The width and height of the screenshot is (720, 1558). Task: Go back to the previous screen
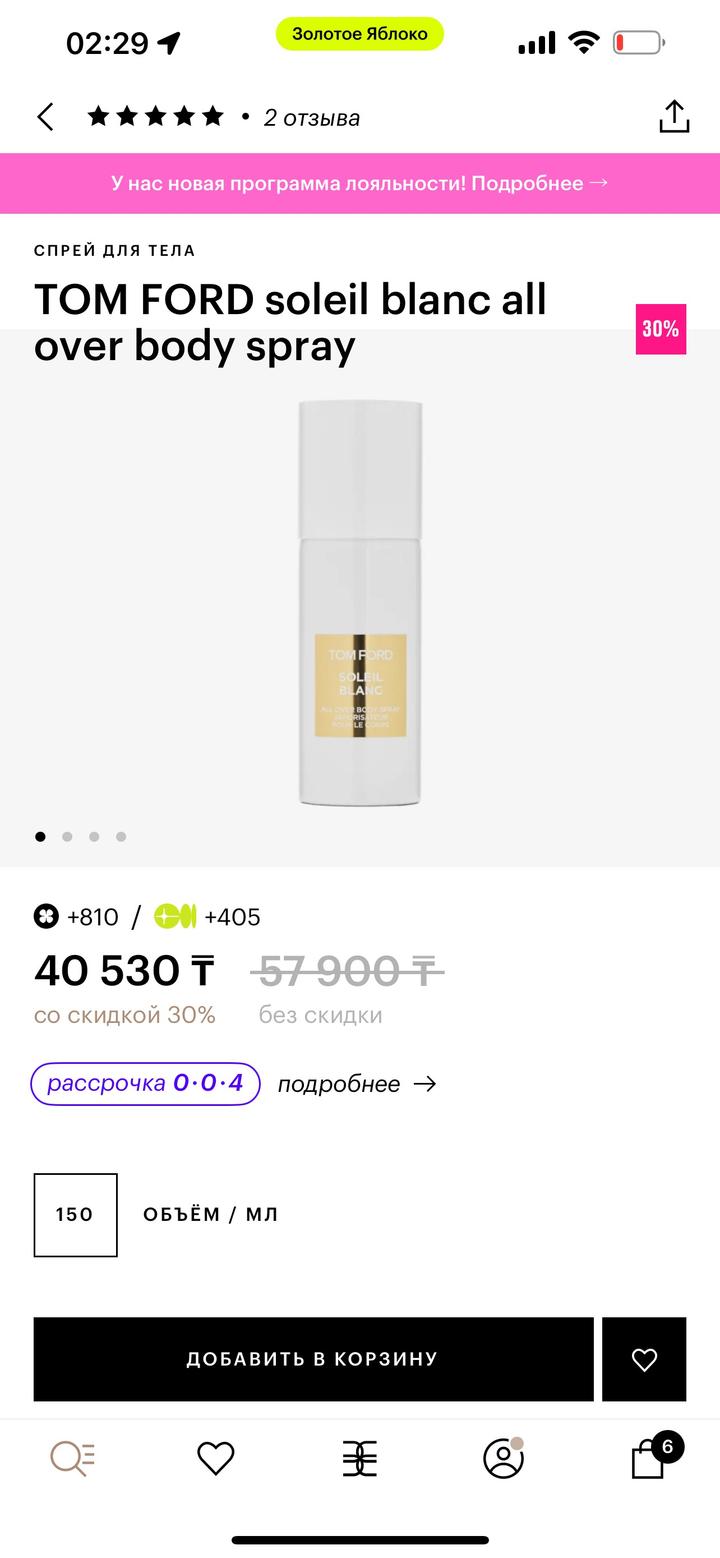(x=46, y=117)
